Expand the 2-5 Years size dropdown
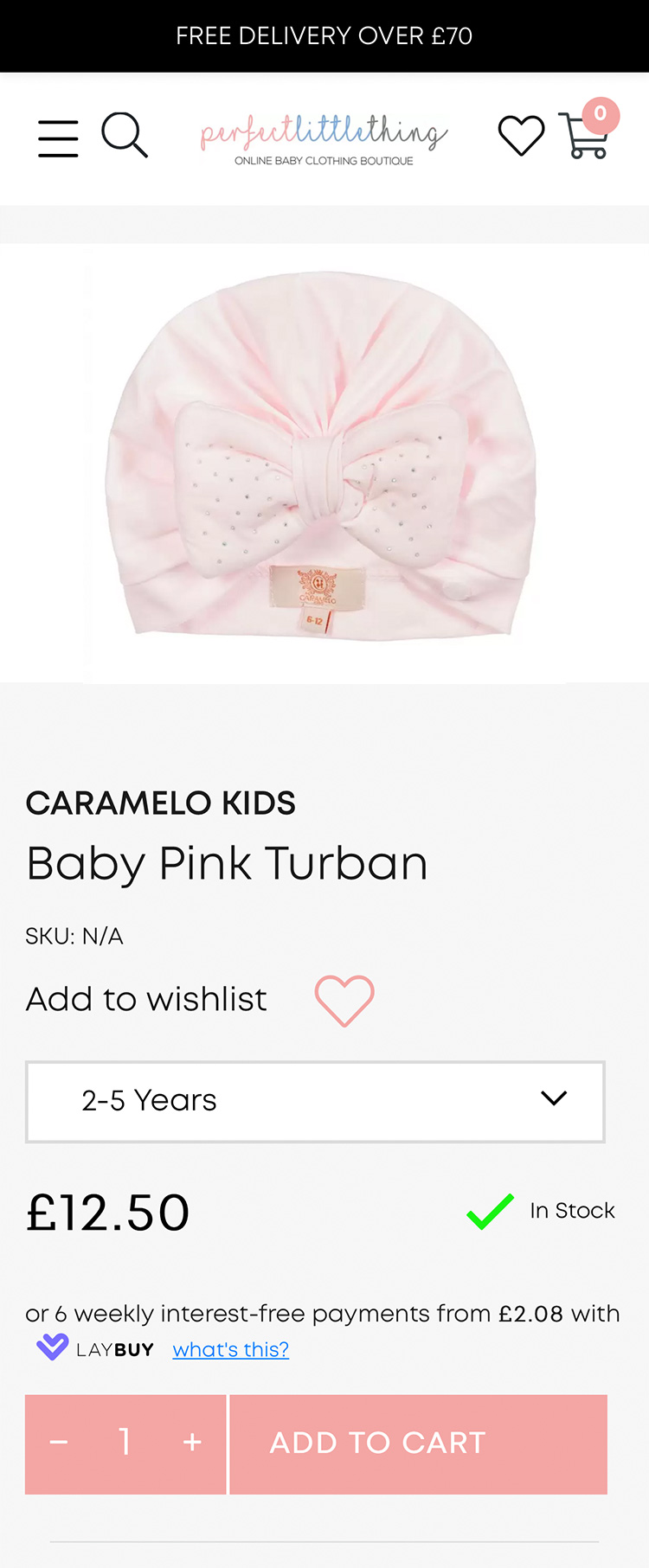This screenshot has width=649, height=1568. coord(315,1101)
